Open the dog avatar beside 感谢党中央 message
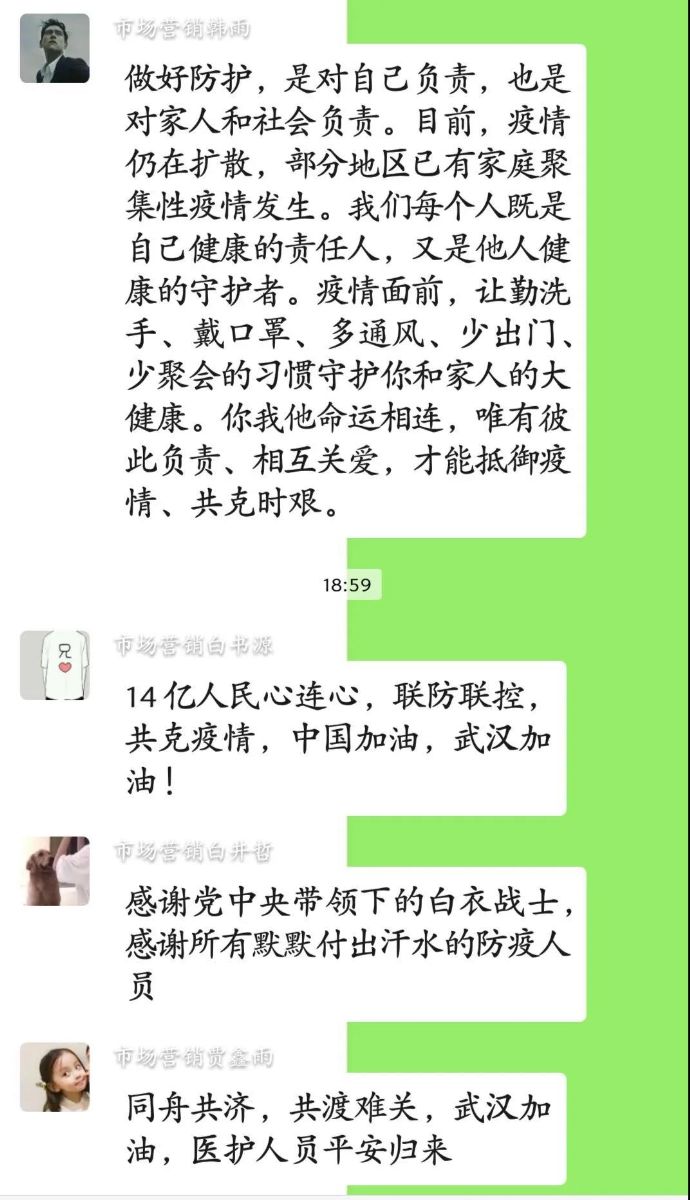This screenshot has width=690, height=1200. (x=54, y=871)
